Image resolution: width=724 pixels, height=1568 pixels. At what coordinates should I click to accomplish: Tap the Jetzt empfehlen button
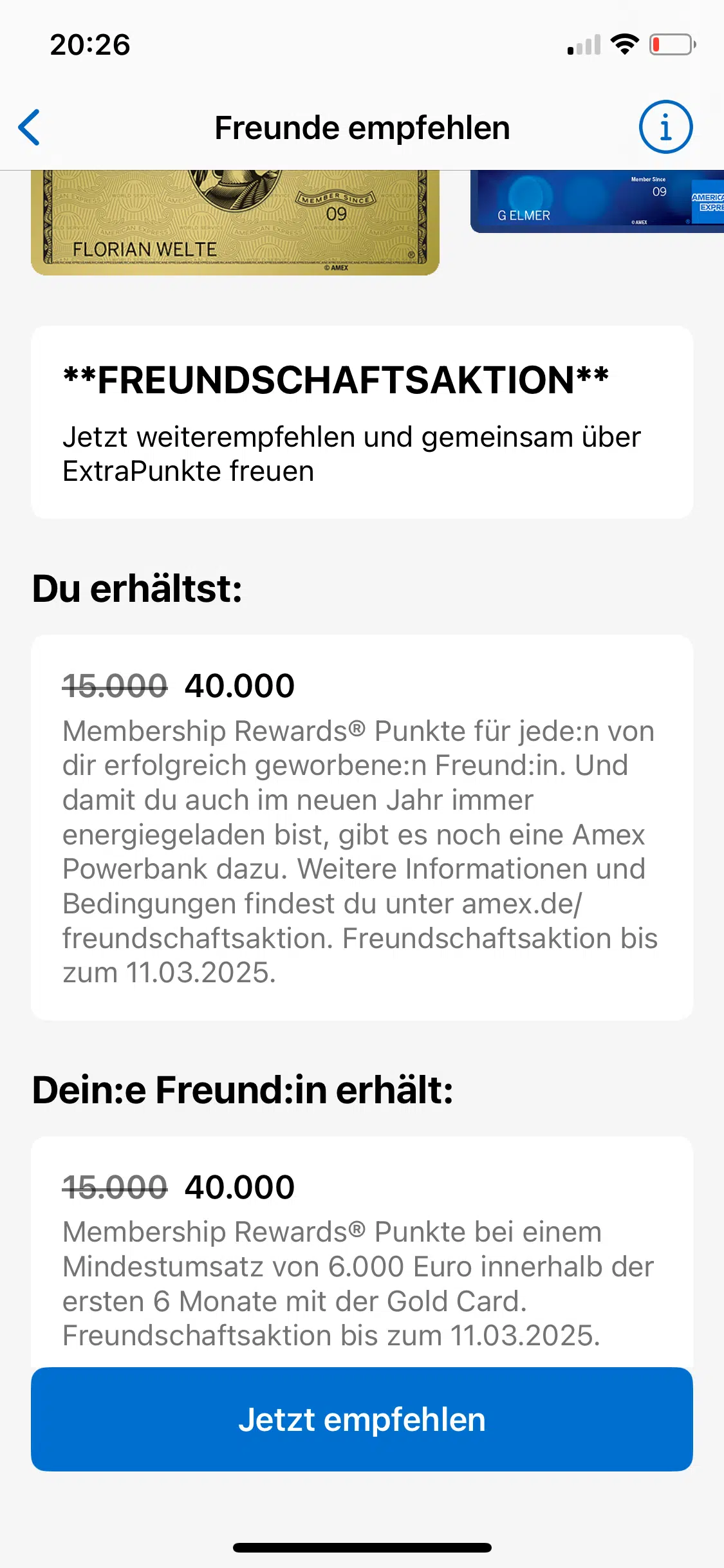pos(362,1419)
